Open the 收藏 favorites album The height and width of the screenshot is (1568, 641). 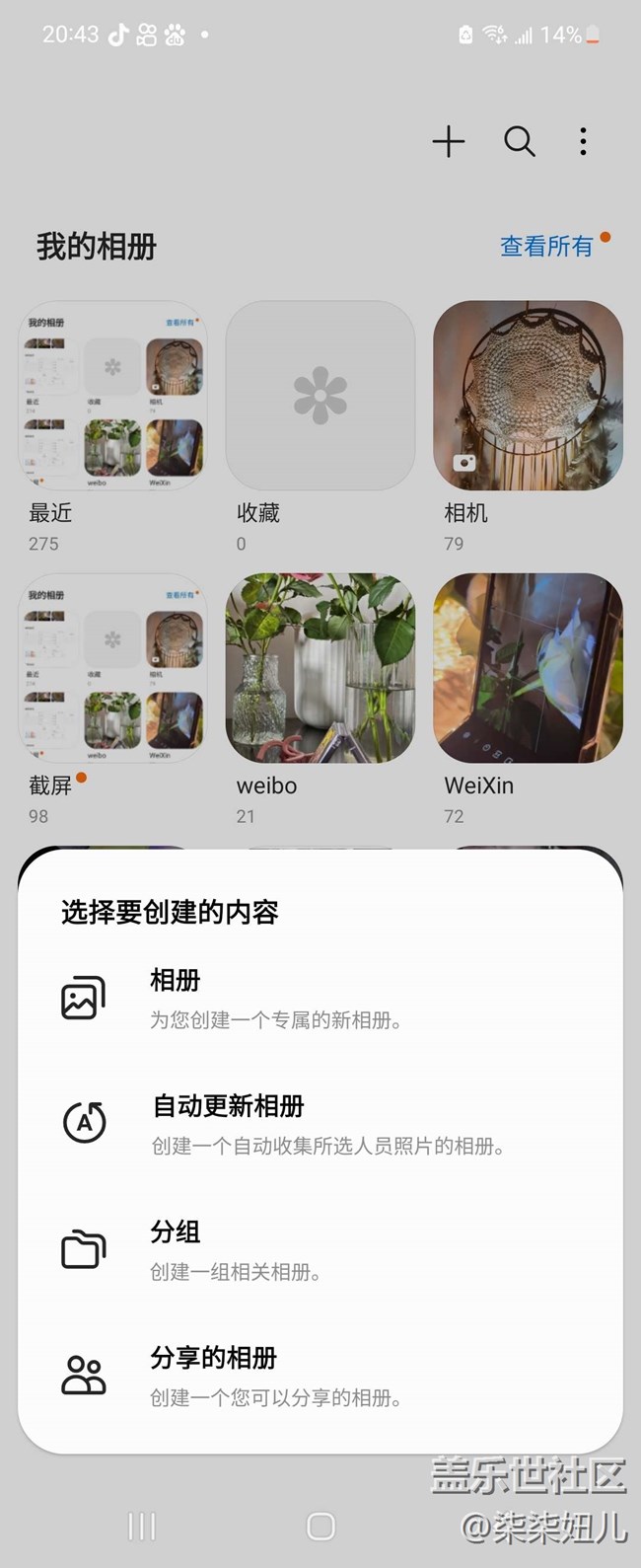point(320,396)
